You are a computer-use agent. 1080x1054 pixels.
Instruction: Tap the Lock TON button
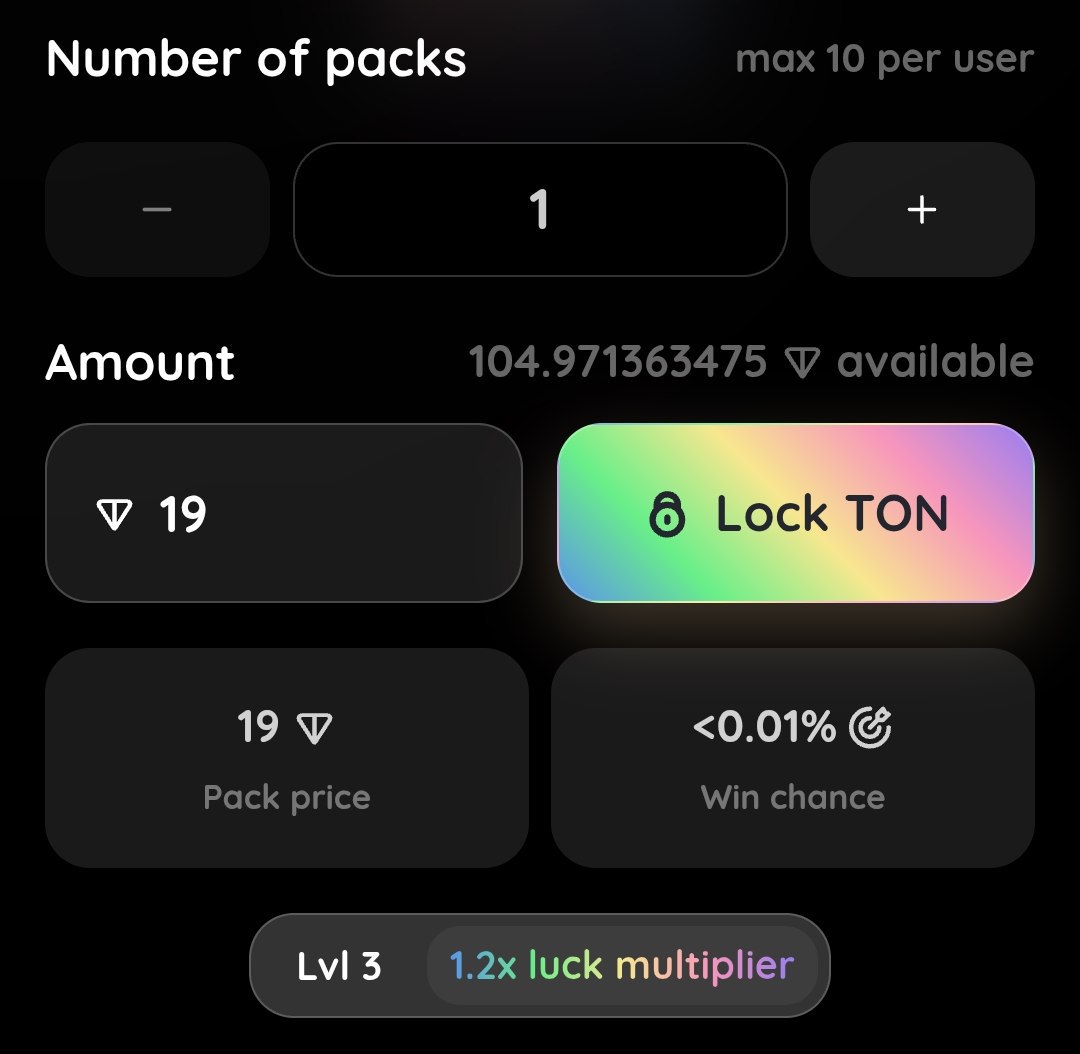coord(795,513)
